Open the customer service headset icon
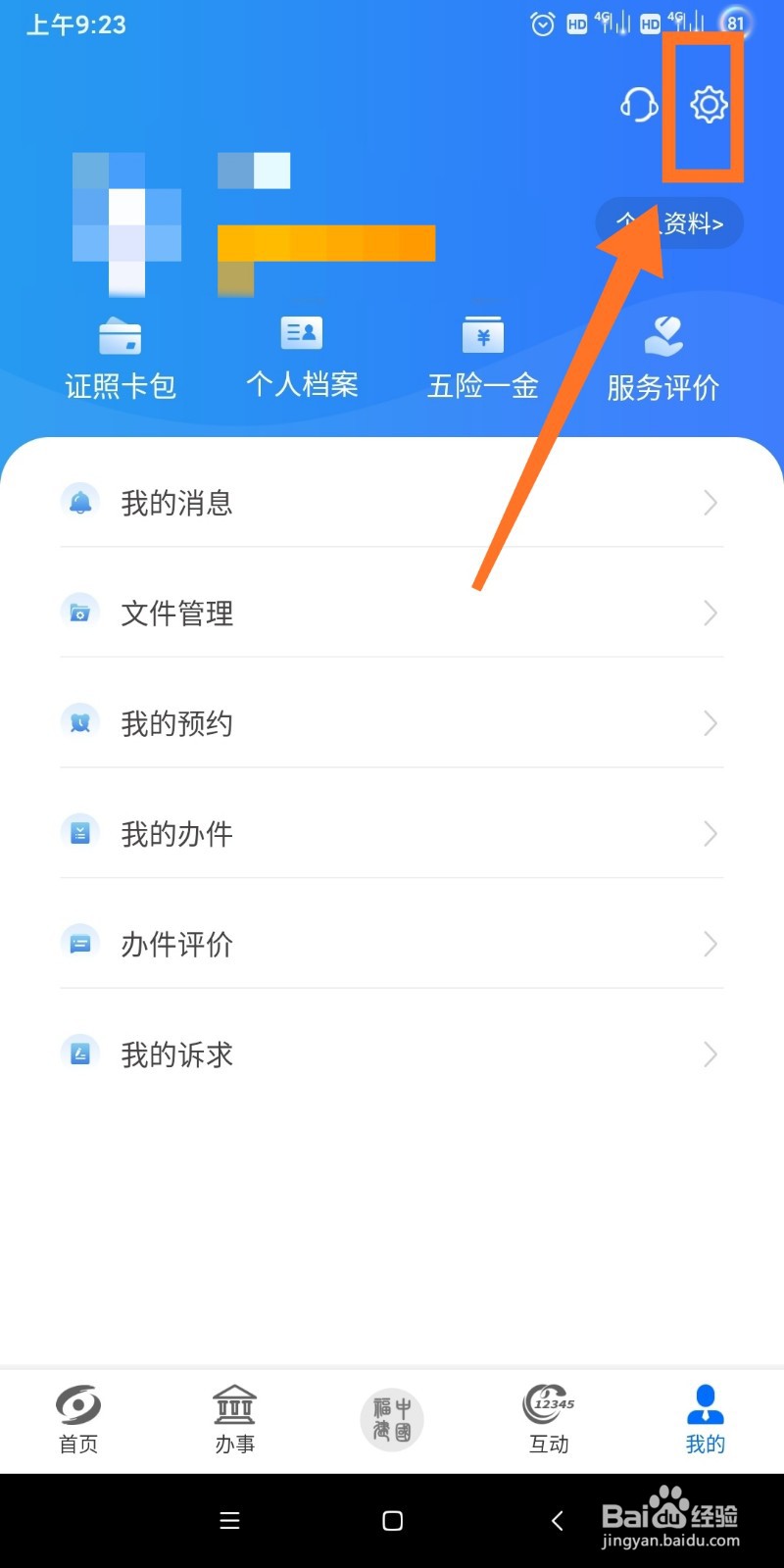 click(x=638, y=104)
